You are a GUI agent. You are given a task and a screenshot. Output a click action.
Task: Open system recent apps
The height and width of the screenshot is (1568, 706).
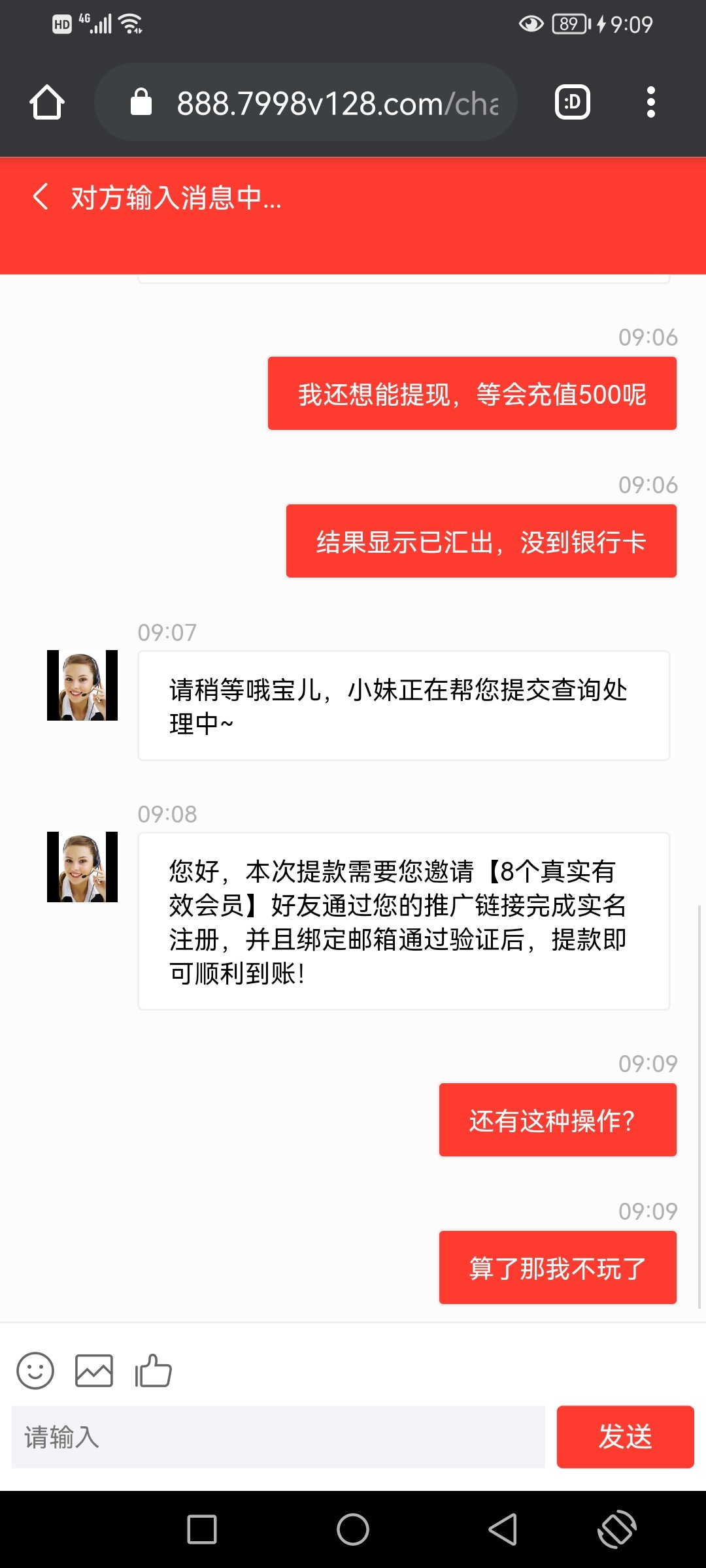202,1529
